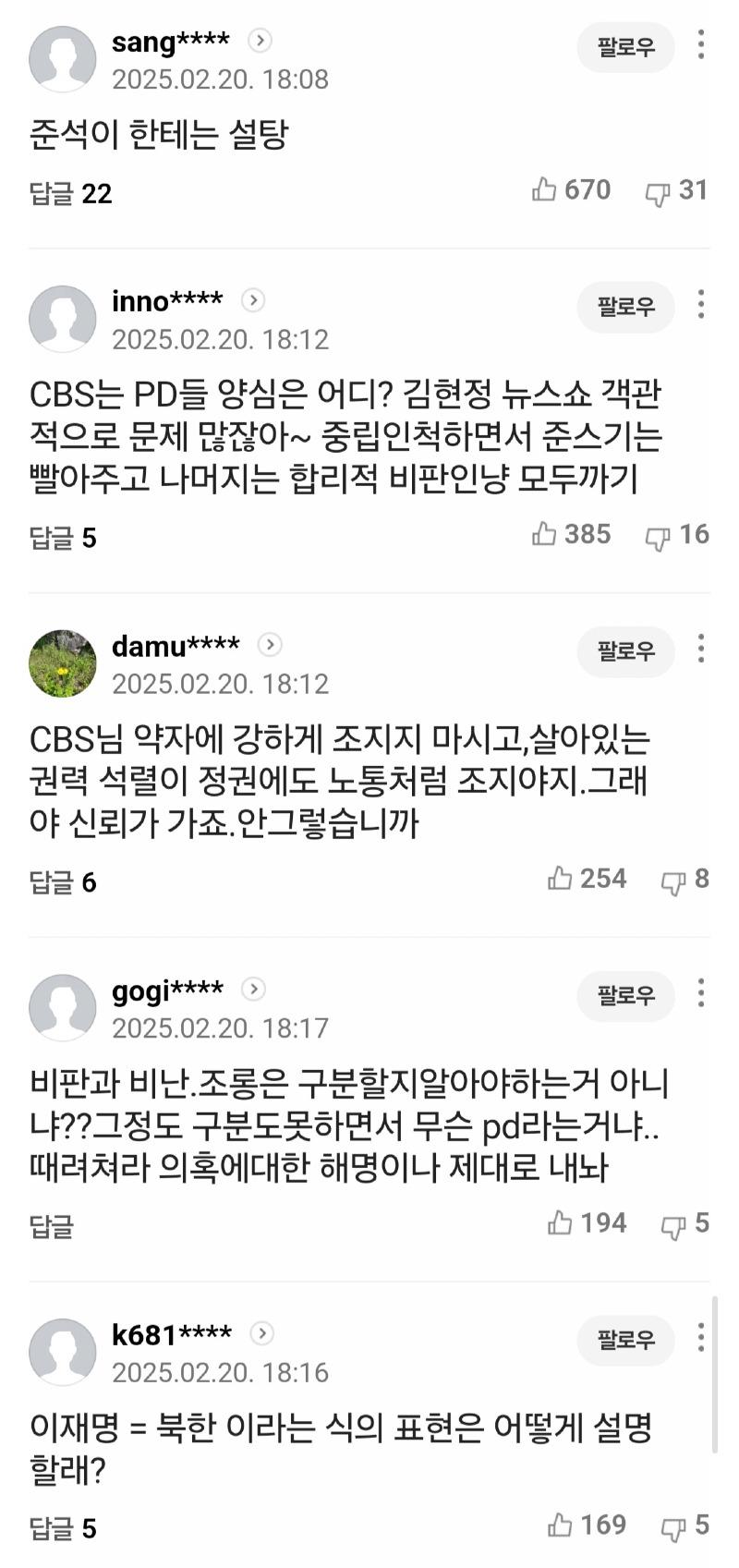This screenshot has height=1568, width=739.
Task: Follow user sang****
Action: tap(625, 47)
